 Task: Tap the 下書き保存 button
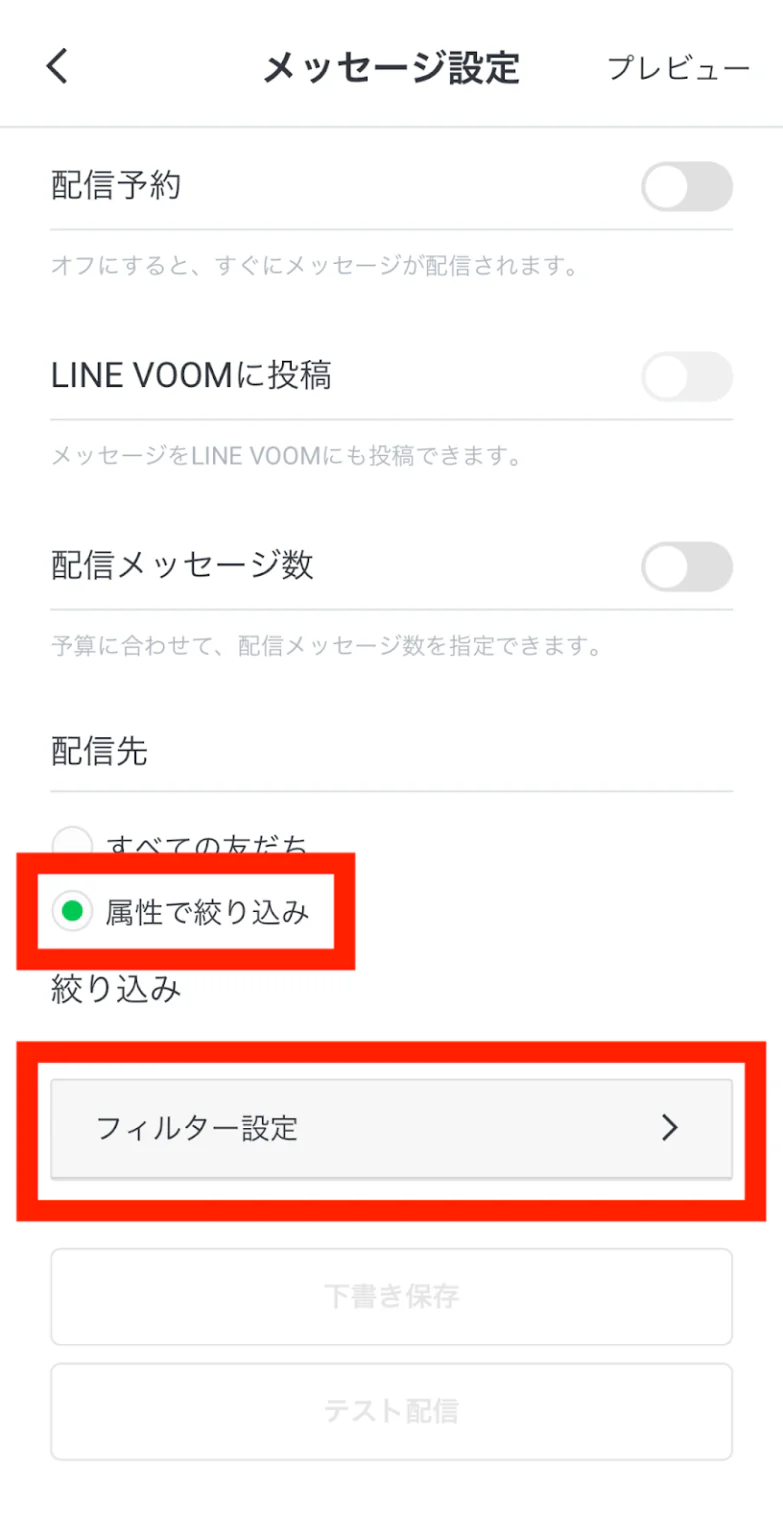tap(391, 1297)
